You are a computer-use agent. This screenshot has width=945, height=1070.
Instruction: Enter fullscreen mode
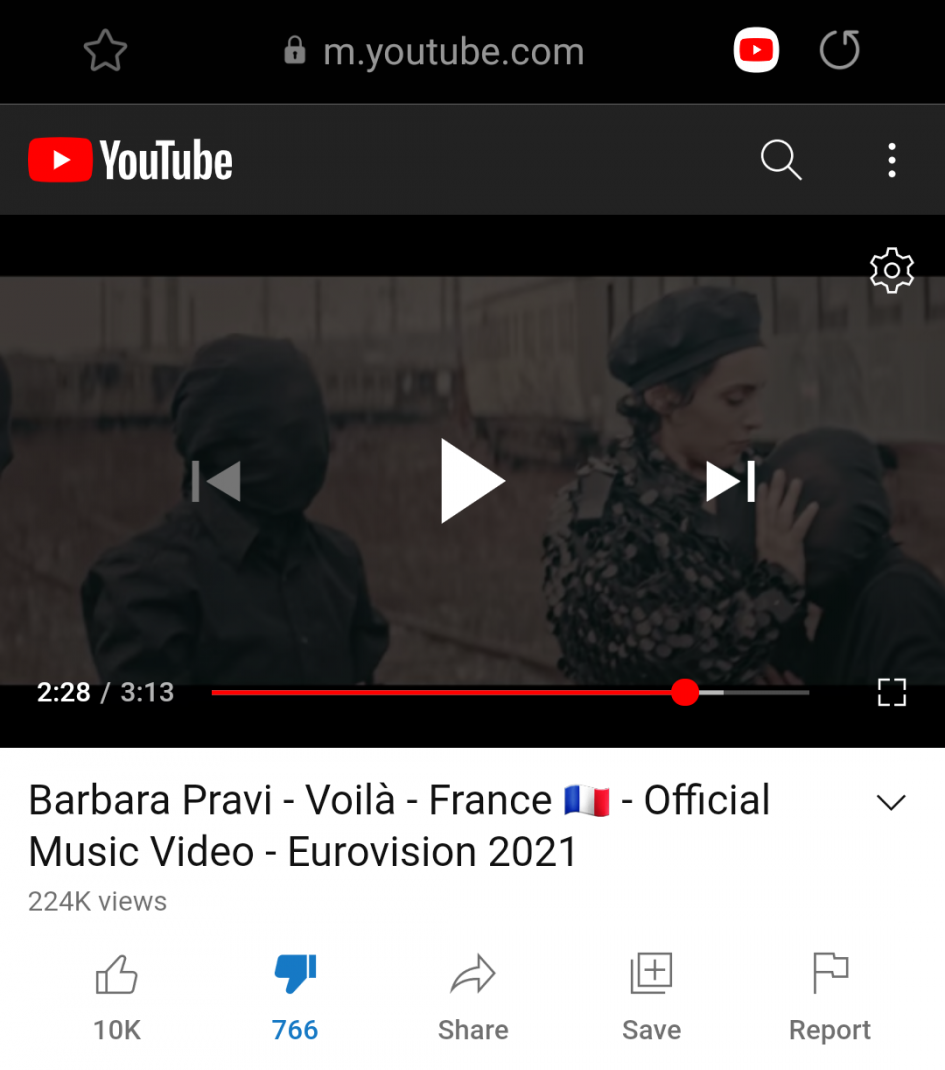pyautogui.click(x=891, y=692)
